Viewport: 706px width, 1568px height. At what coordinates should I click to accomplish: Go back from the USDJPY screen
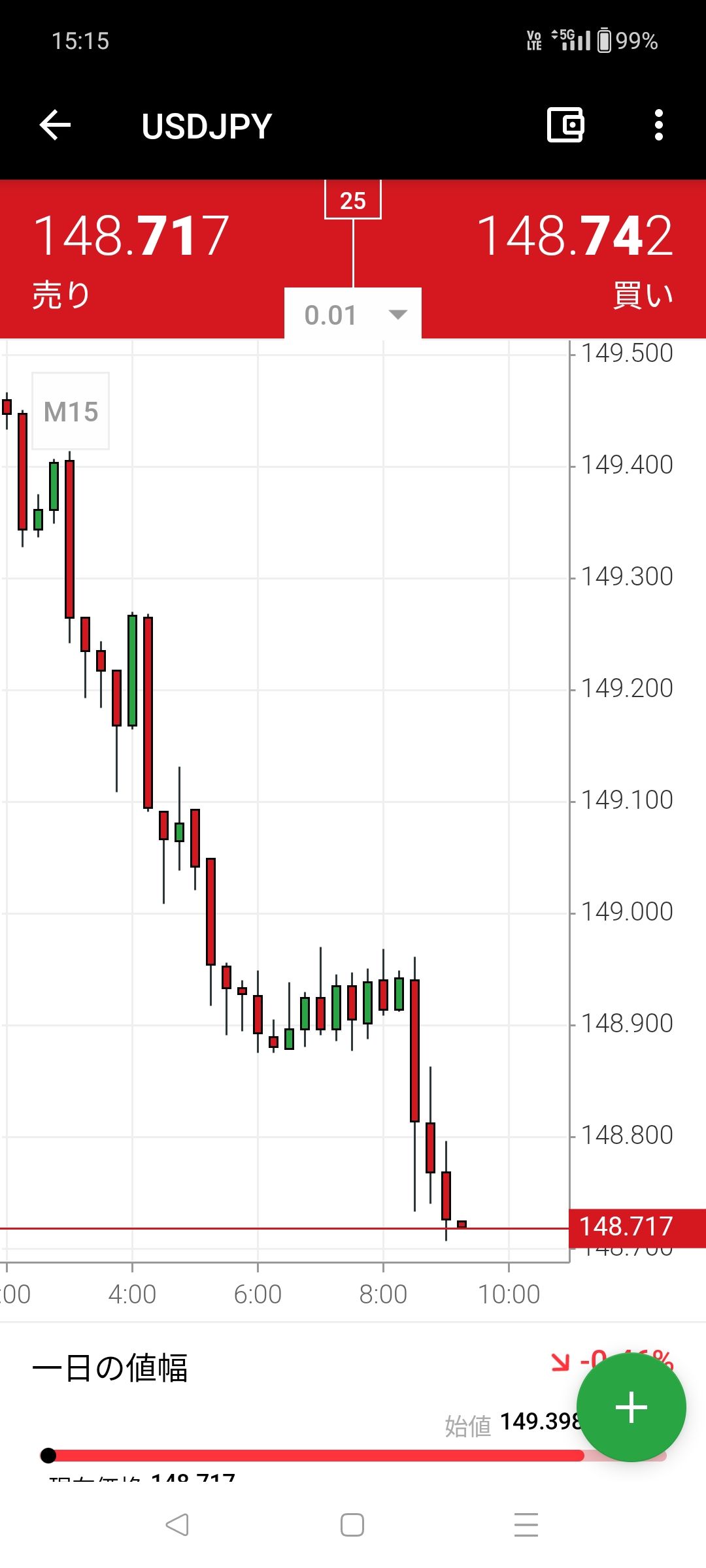56,125
